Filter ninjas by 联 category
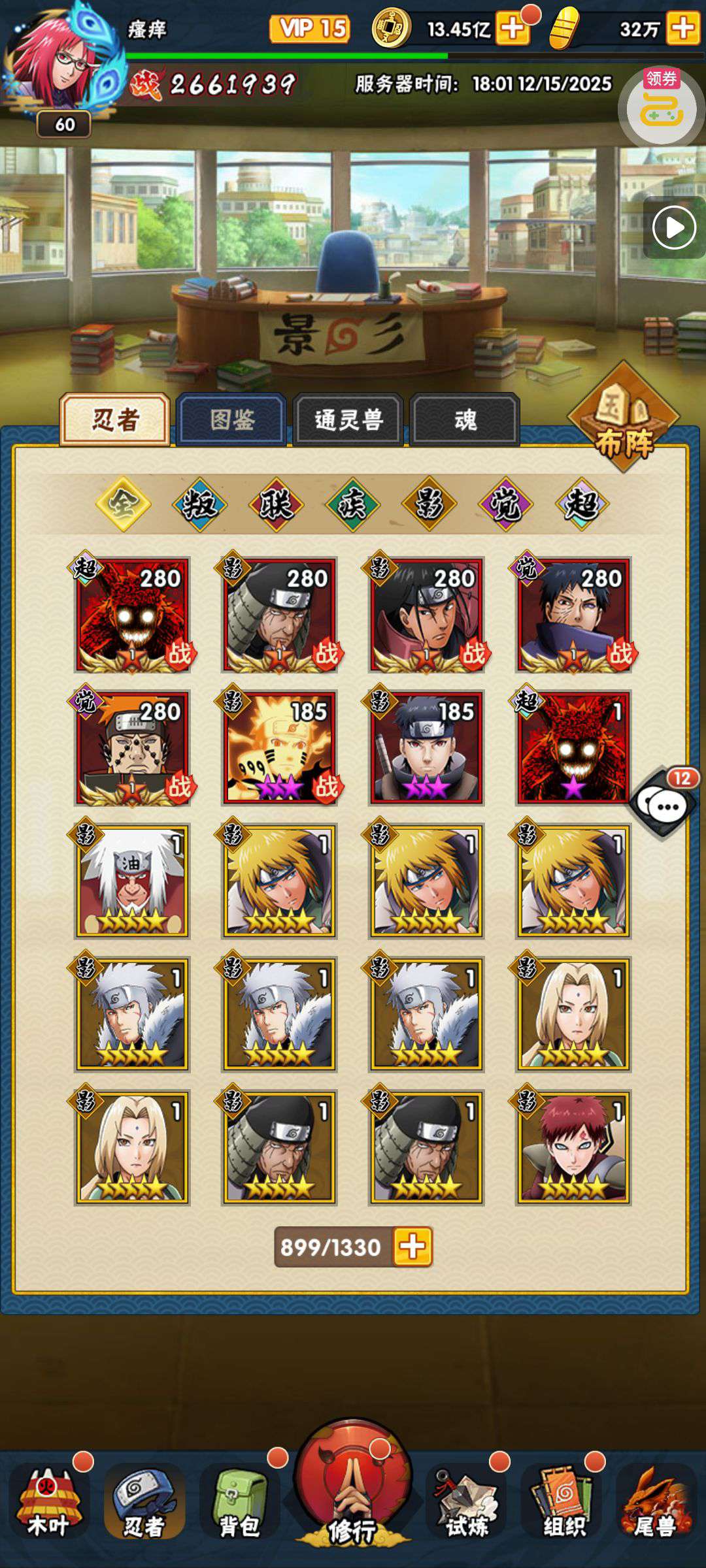 pos(276,504)
